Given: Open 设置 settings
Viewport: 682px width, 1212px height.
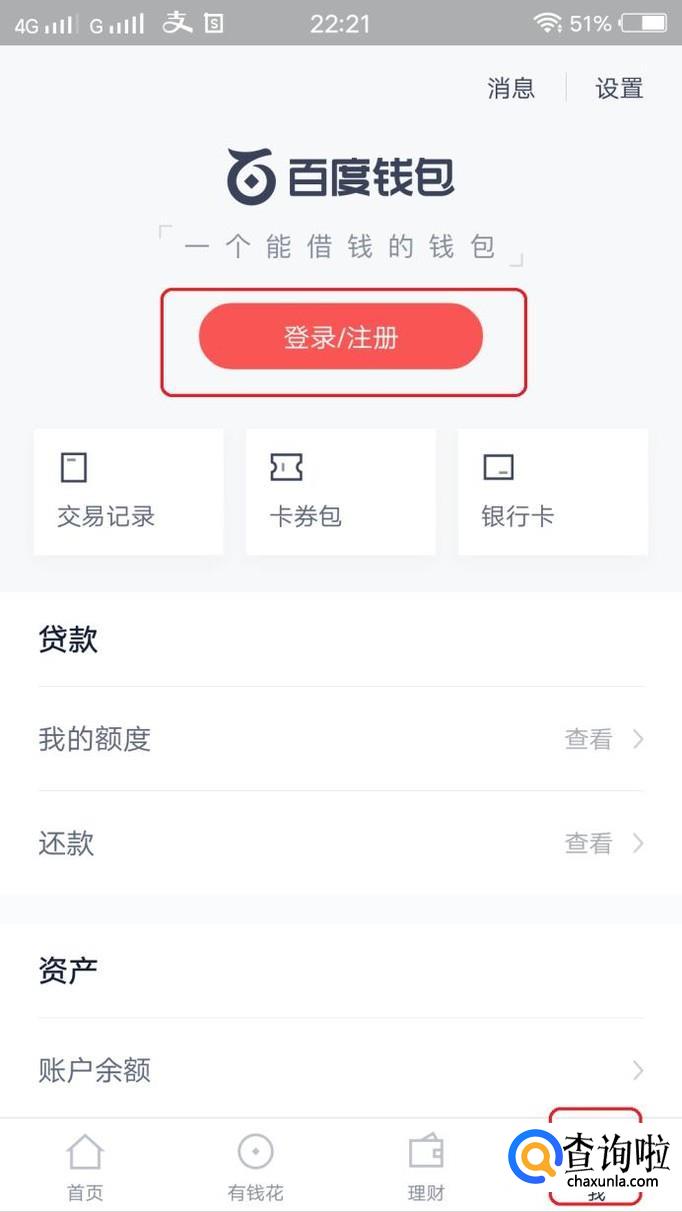Looking at the screenshot, I should tap(619, 88).
